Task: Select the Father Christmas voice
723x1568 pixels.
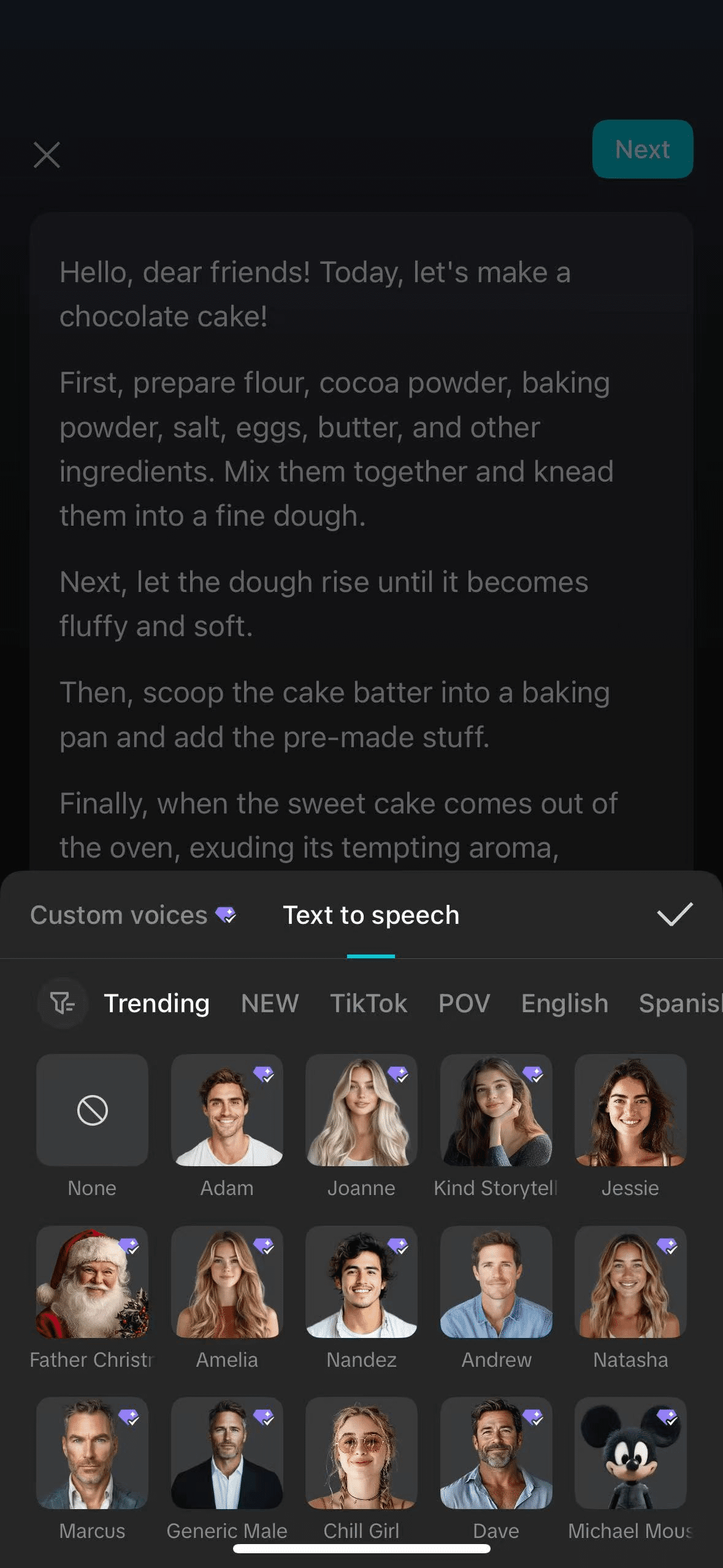Action: click(x=92, y=1282)
